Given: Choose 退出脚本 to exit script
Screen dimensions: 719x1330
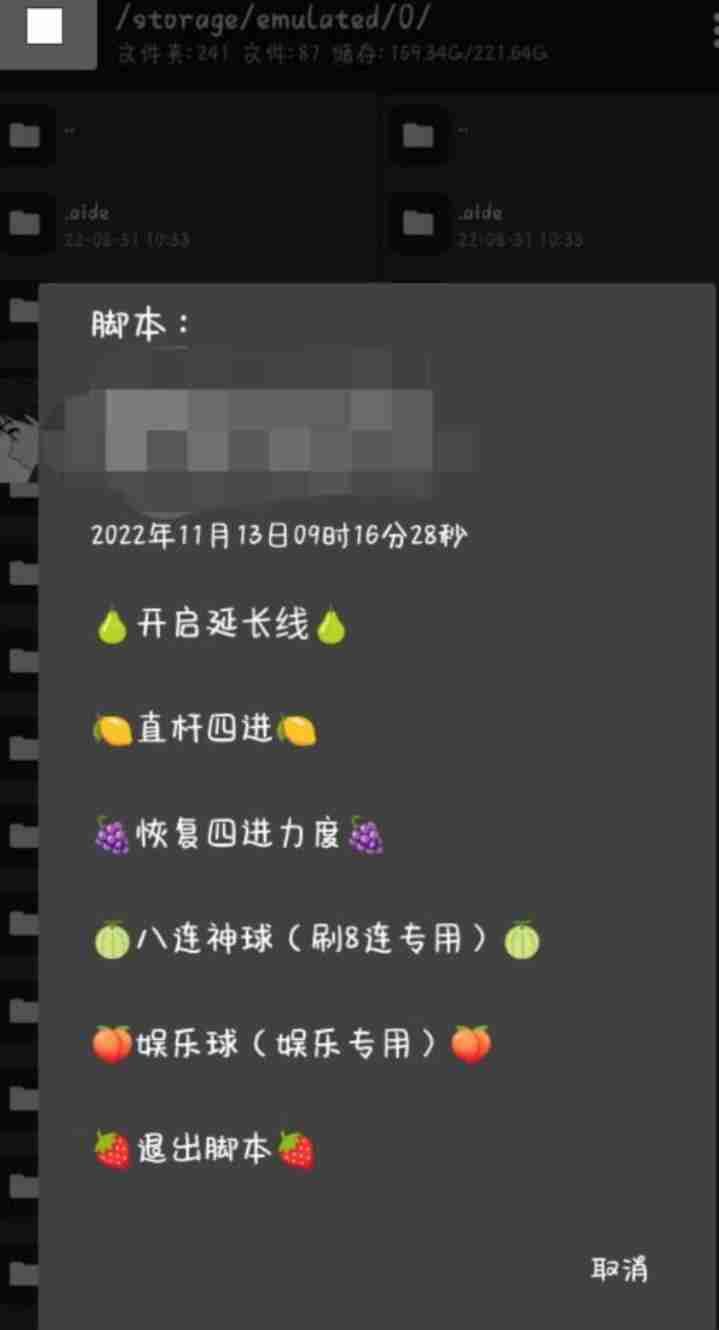Looking at the screenshot, I should (x=204, y=1149).
